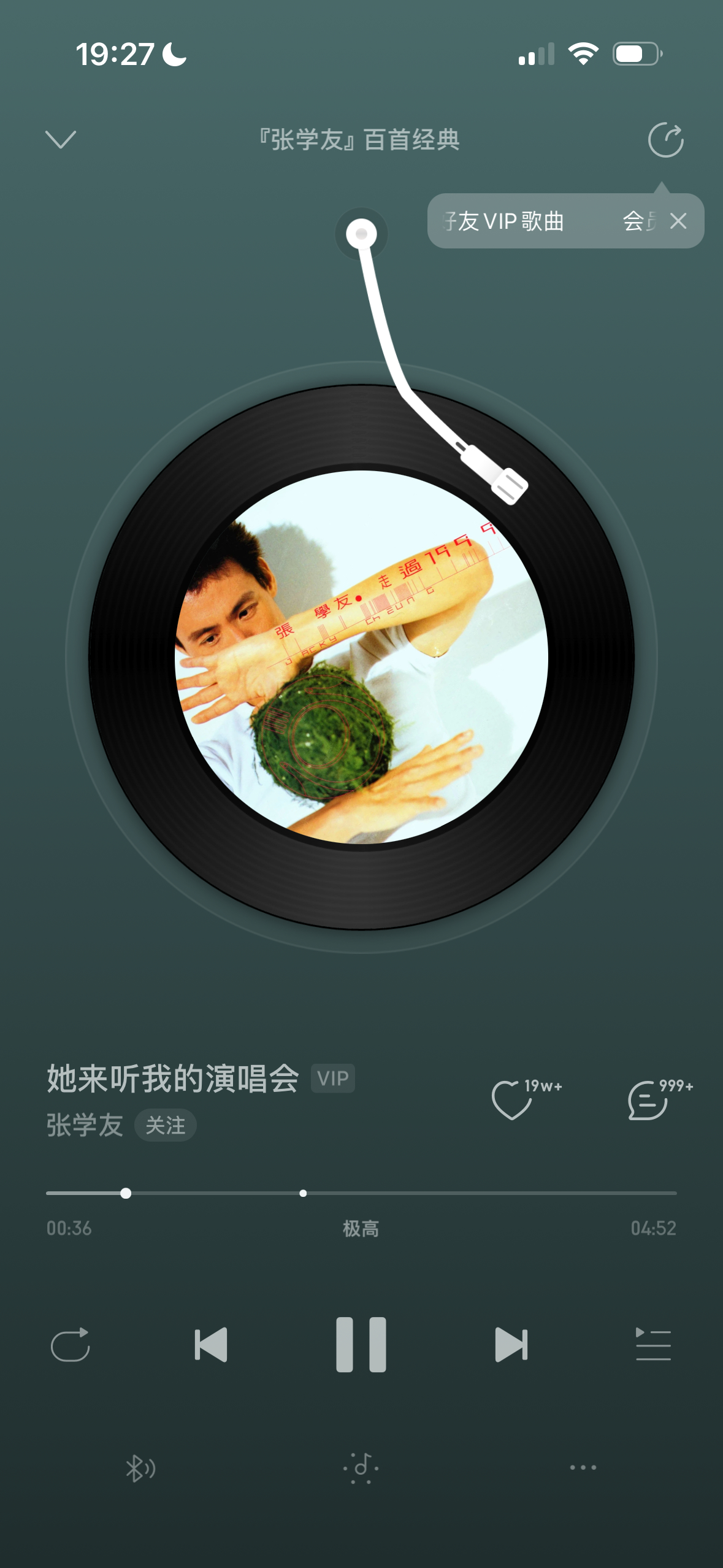Collapse the player with the down chevron
Viewport: 723px width, 1568px height.
(x=61, y=139)
